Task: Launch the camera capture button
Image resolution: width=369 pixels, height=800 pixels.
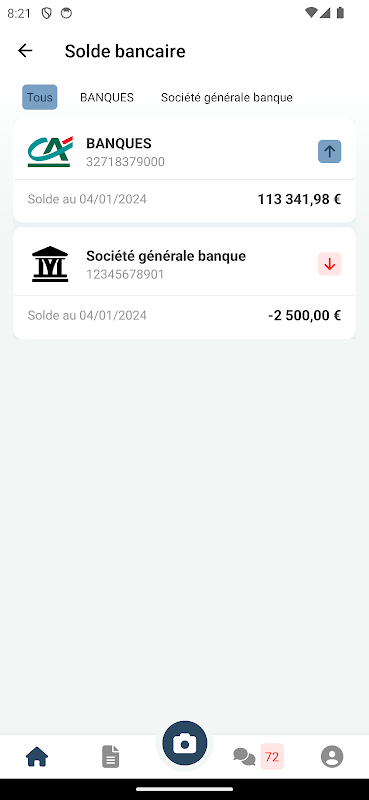Action: coord(184,743)
